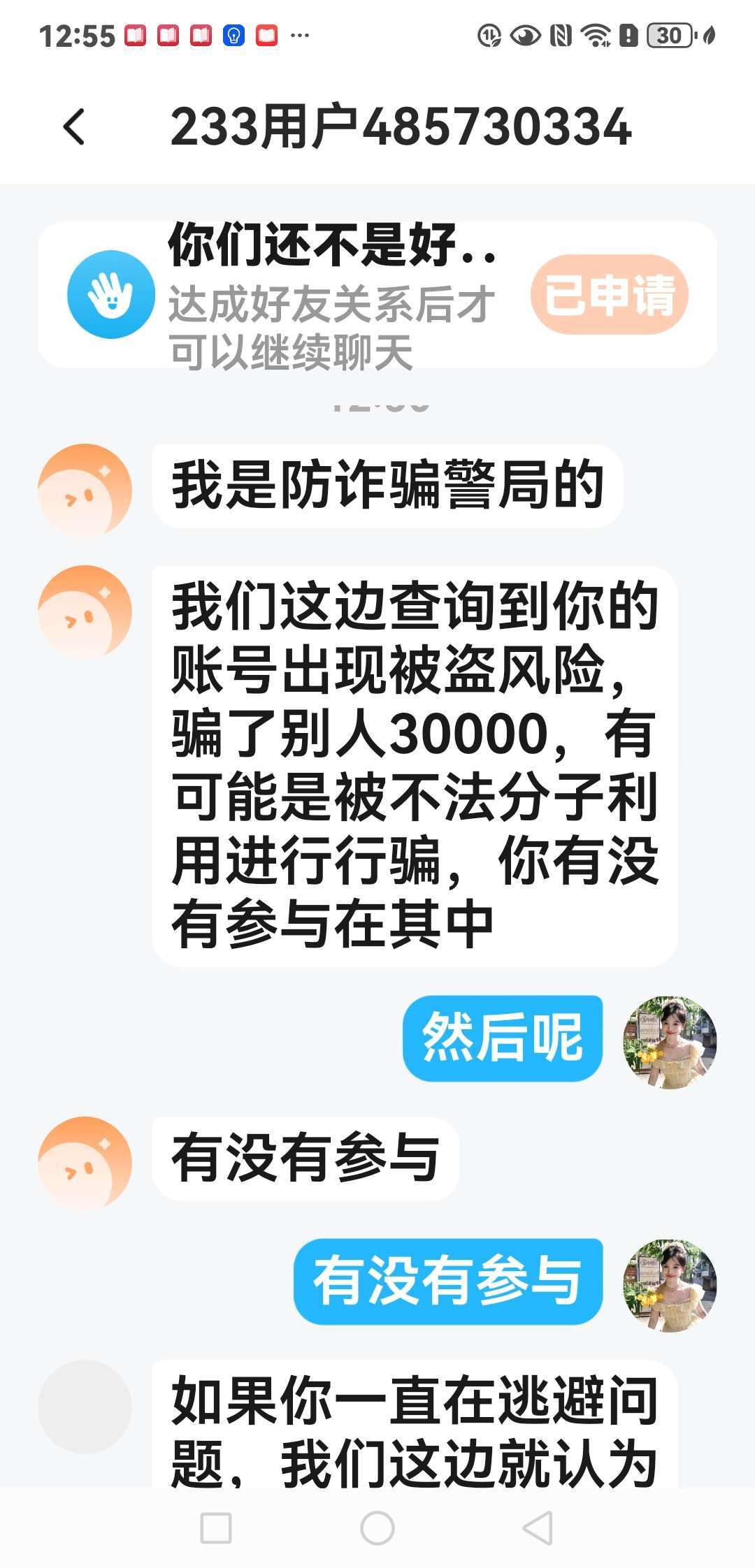
Task: Tap the system home button
Action: coord(377,1527)
